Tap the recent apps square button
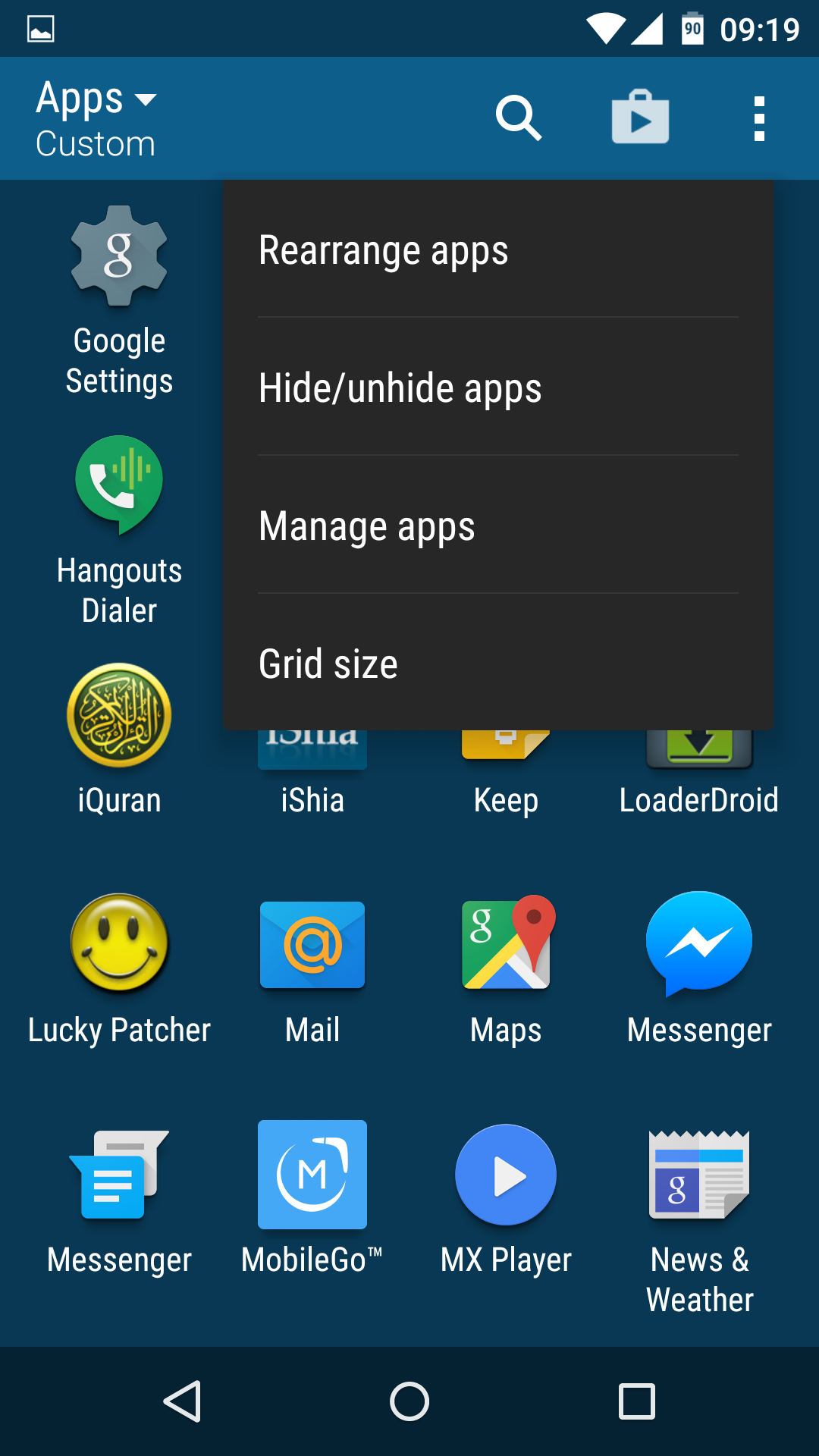Viewport: 819px width, 1456px height. (637, 1401)
